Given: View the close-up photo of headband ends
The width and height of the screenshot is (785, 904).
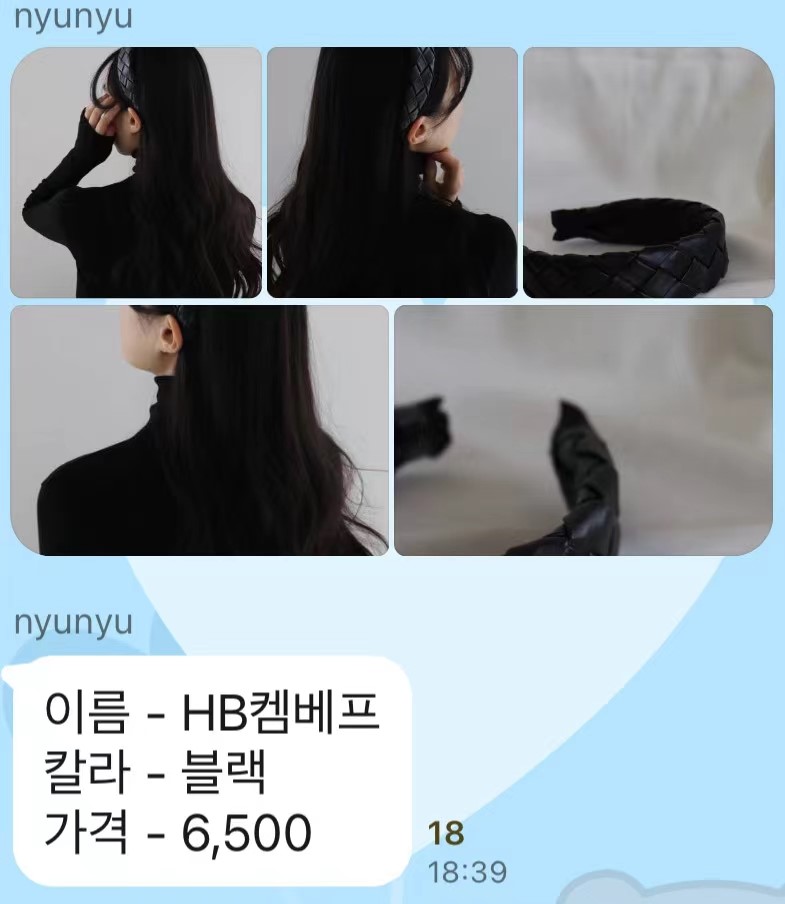Looking at the screenshot, I should pyautogui.click(x=583, y=430).
